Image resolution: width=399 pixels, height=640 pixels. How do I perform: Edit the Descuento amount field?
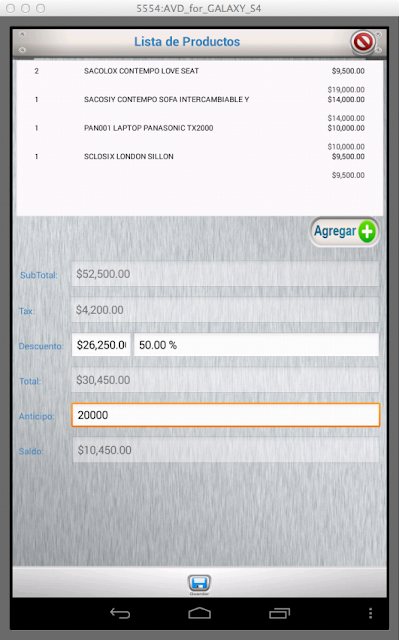(x=101, y=345)
